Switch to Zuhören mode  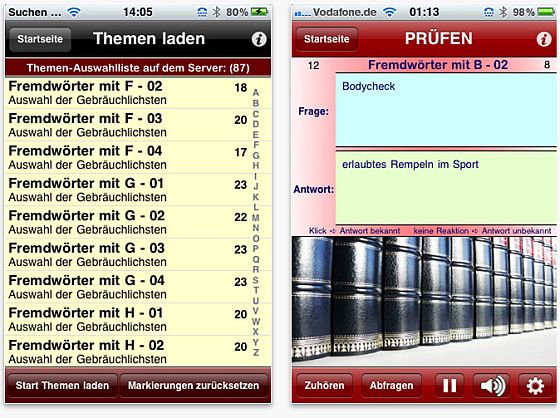(x=325, y=385)
